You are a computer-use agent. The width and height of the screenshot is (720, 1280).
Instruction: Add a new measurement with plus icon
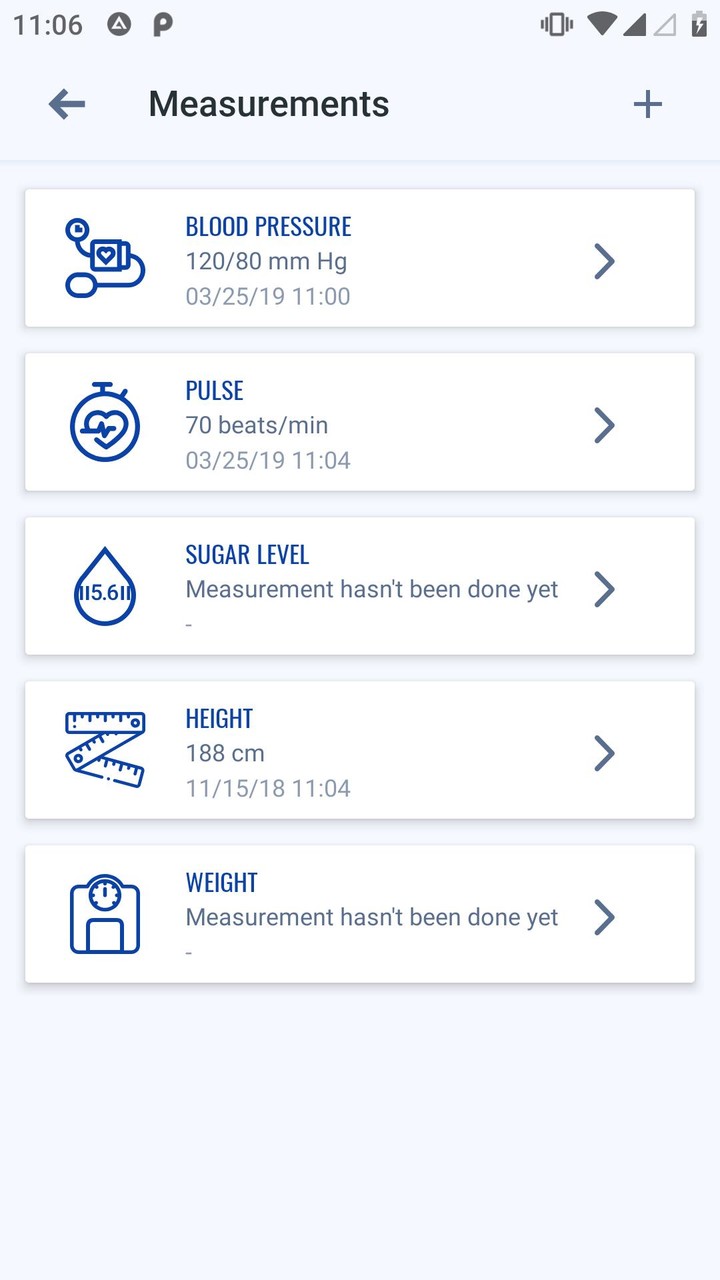[648, 104]
